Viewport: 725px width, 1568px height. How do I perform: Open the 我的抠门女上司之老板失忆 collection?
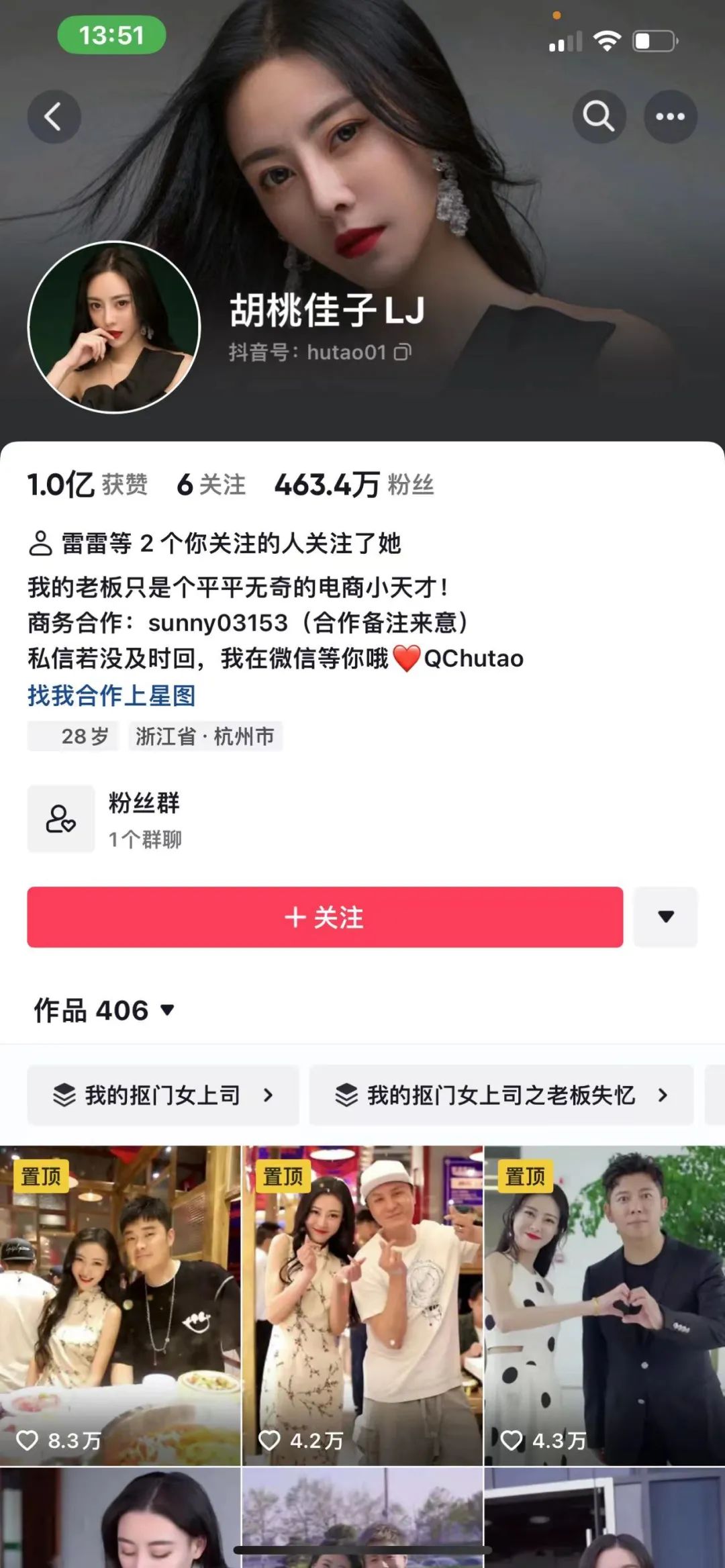501,1095
